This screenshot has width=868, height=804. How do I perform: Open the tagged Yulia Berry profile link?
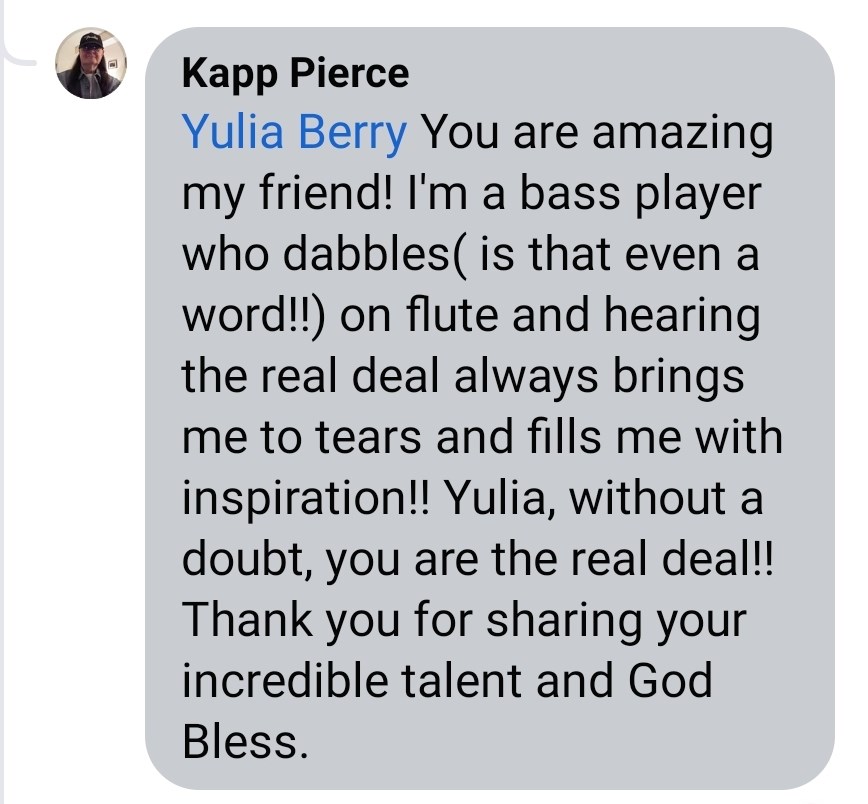pos(295,133)
